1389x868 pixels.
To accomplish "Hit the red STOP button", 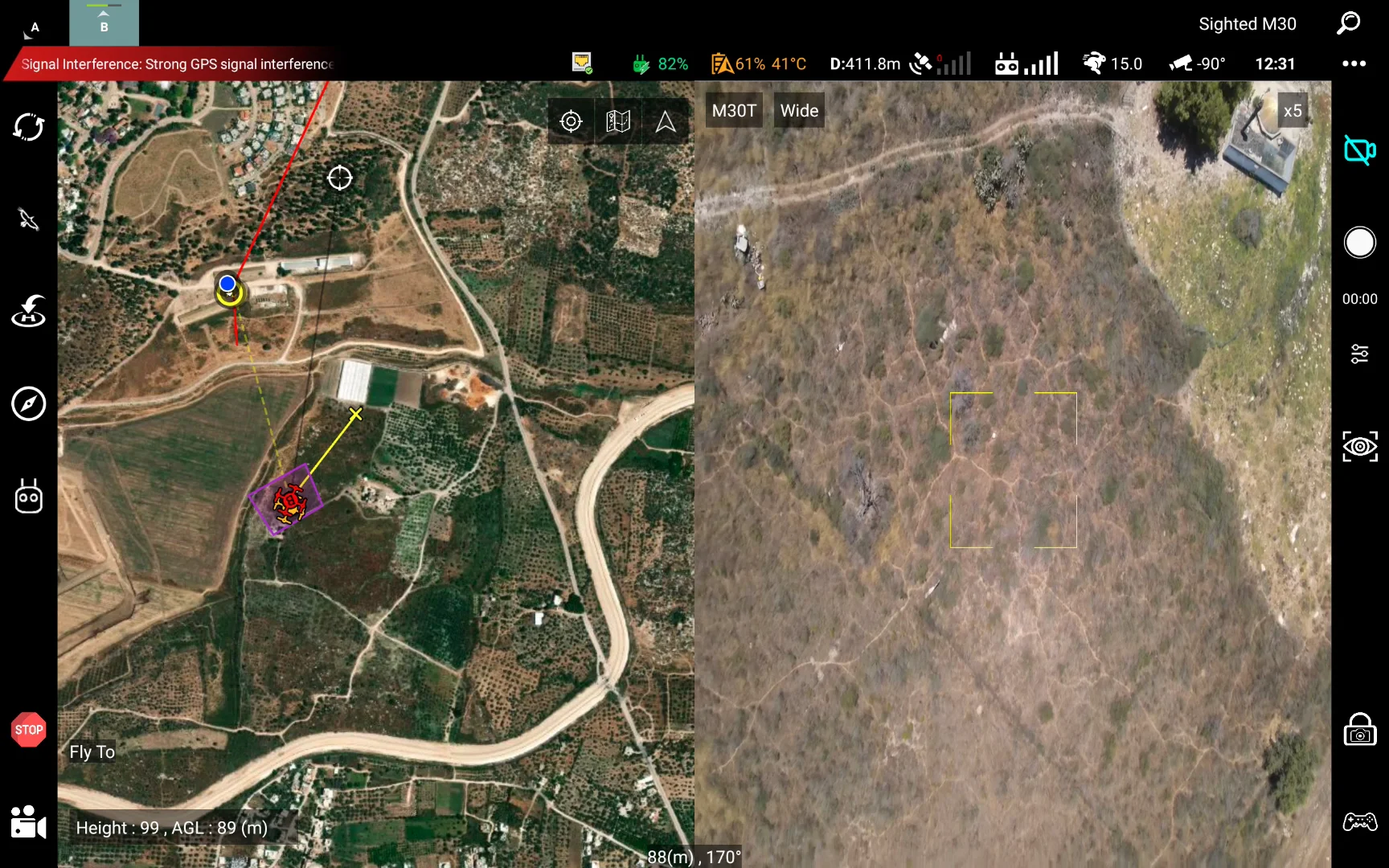I will [x=28, y=730].
